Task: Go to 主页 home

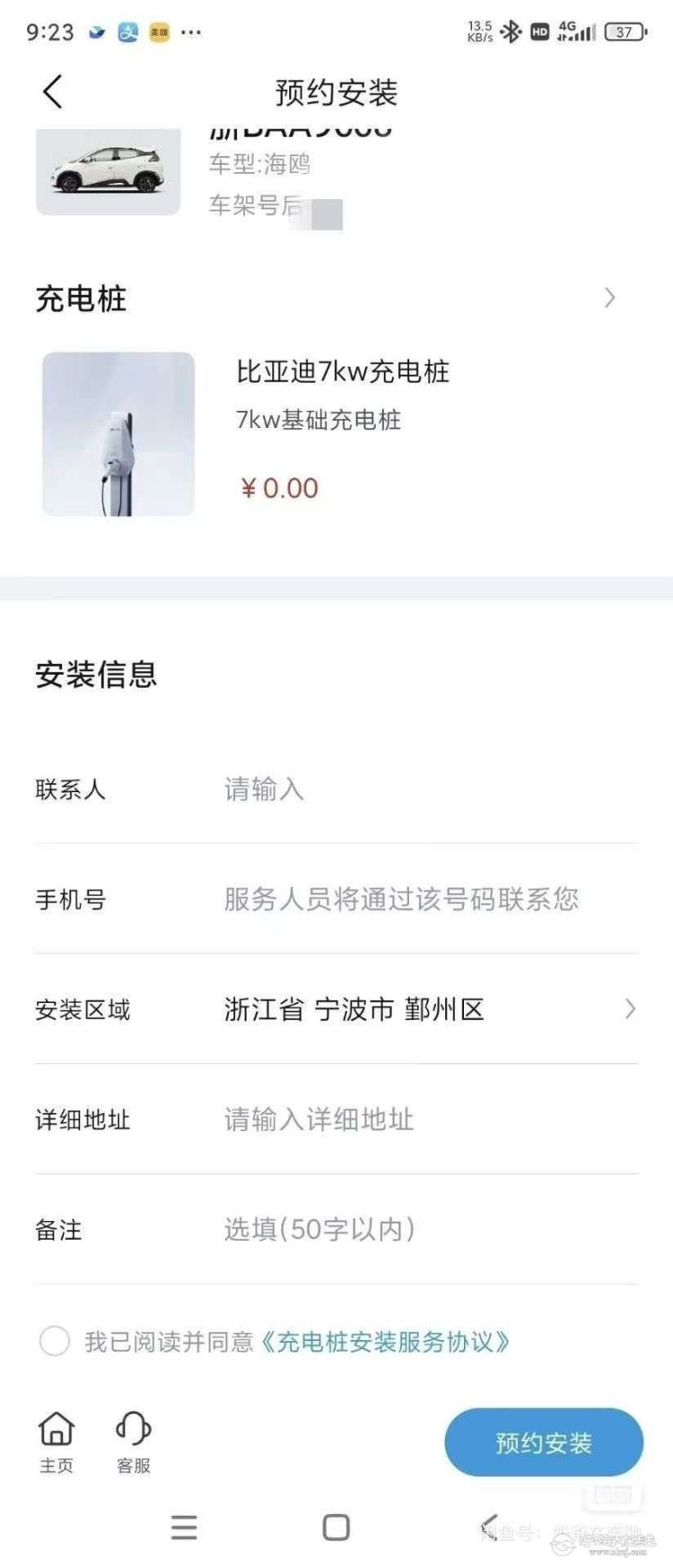Action: (x=57, y=1442)
